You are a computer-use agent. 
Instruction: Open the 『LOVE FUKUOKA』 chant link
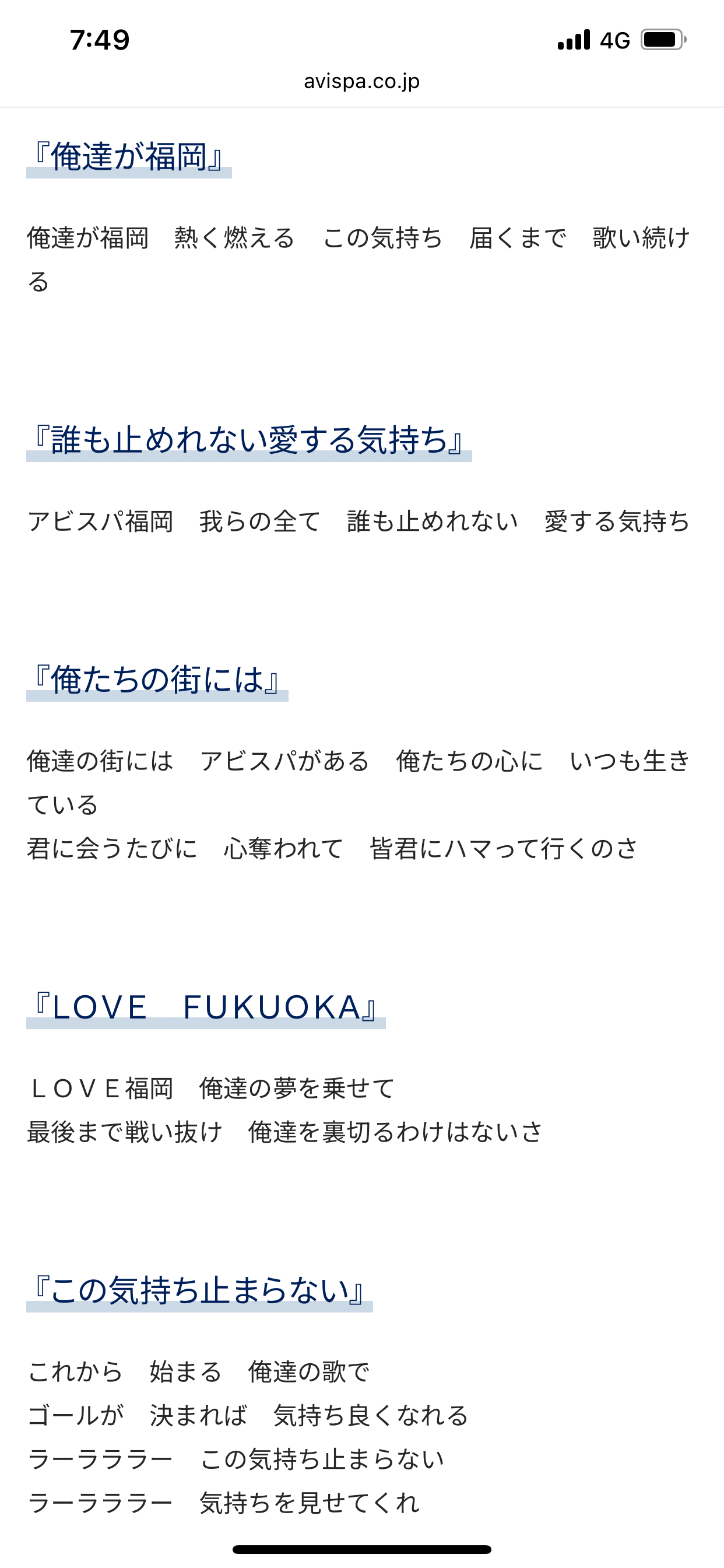coord(206,1008)
